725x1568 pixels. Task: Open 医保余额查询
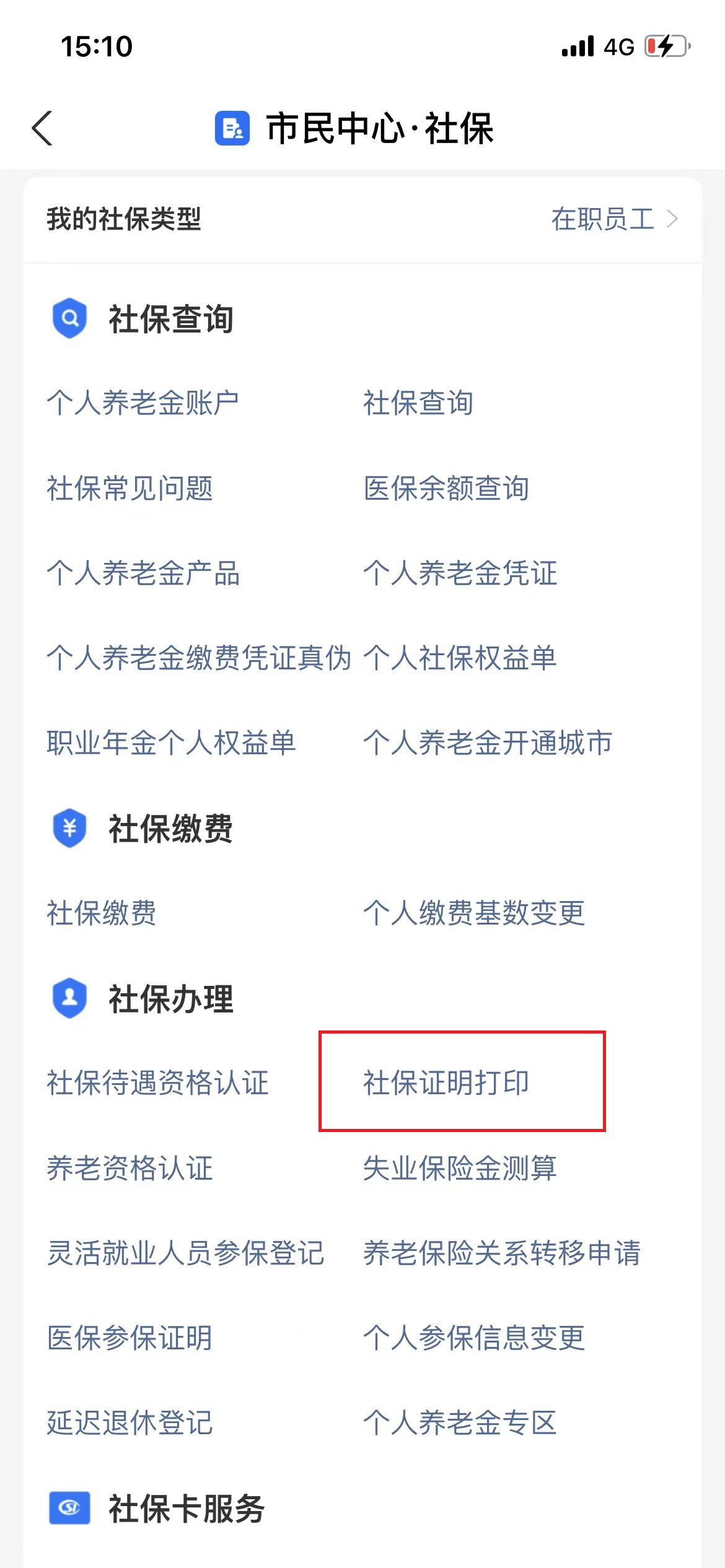coord(445,489)
